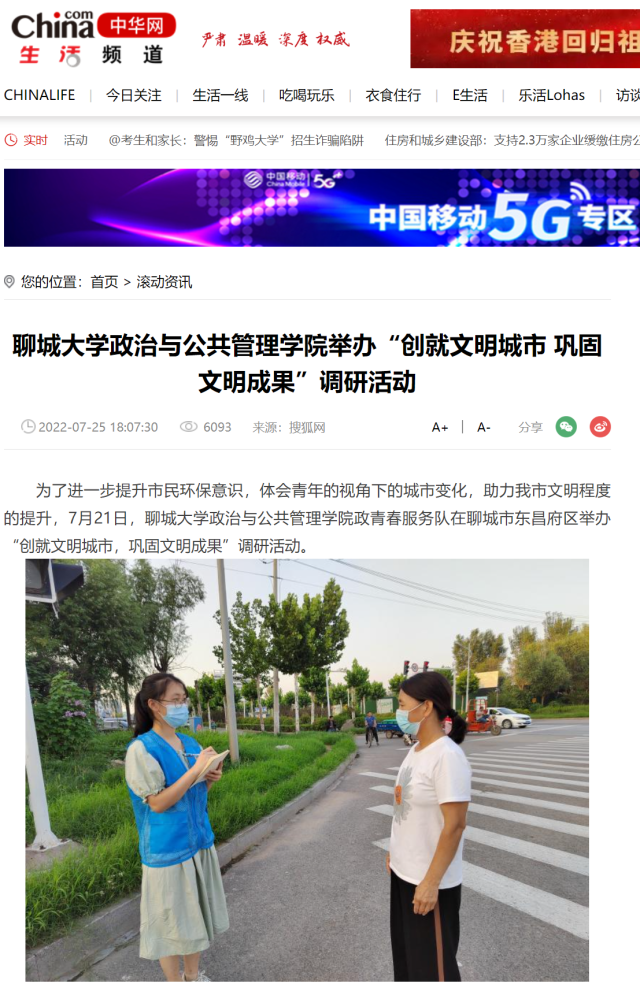Open the CHINALIFE nav item
Image resolution: width=640 pixels, height=995 pixels.
tap(40, 95)
